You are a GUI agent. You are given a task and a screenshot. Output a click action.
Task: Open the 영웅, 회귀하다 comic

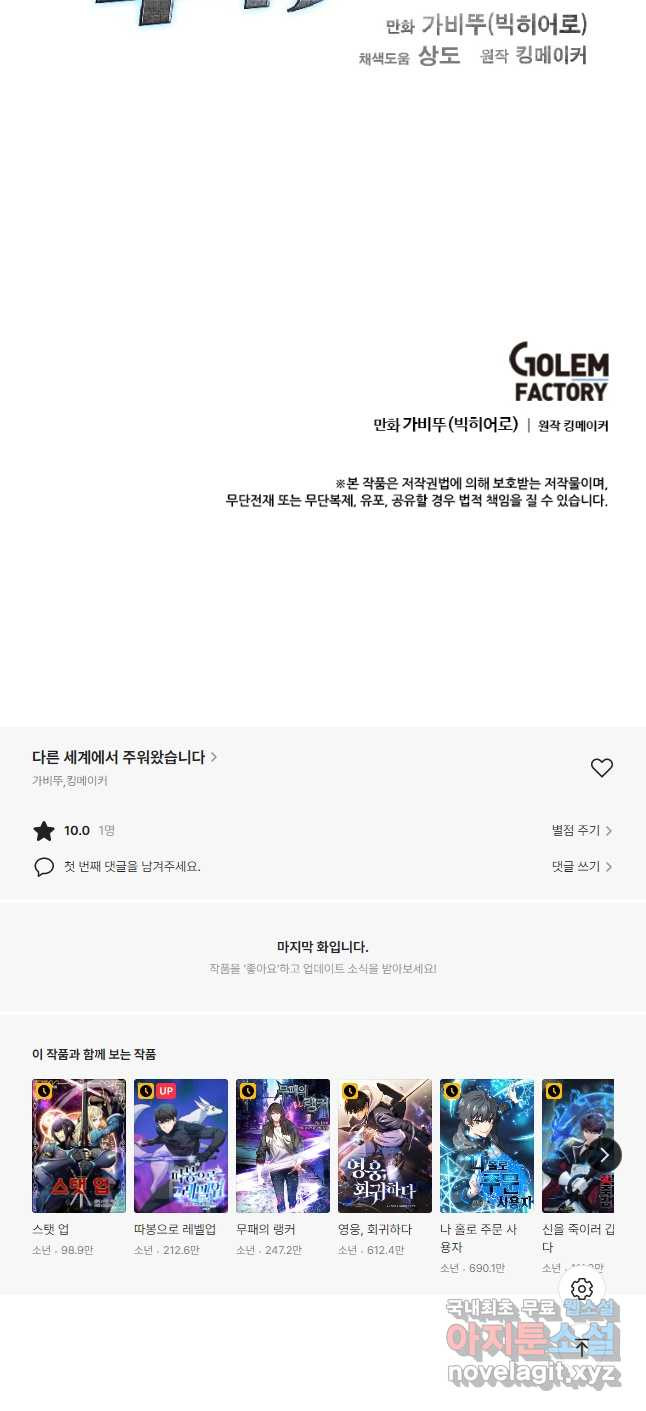click(x=385, y=1146)
